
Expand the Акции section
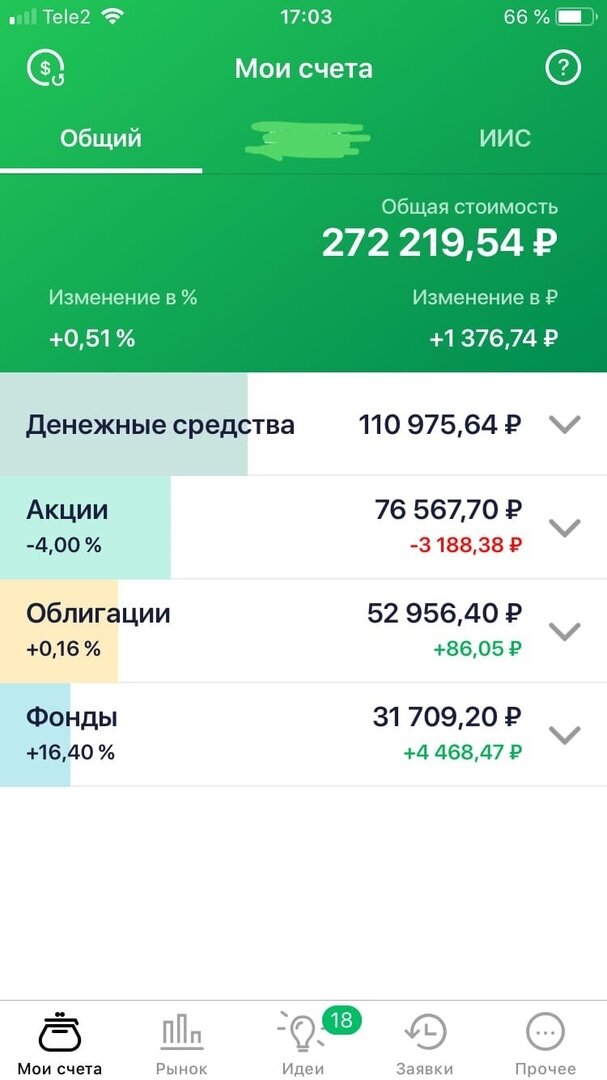pyautogui.click(x=303, y=527)
